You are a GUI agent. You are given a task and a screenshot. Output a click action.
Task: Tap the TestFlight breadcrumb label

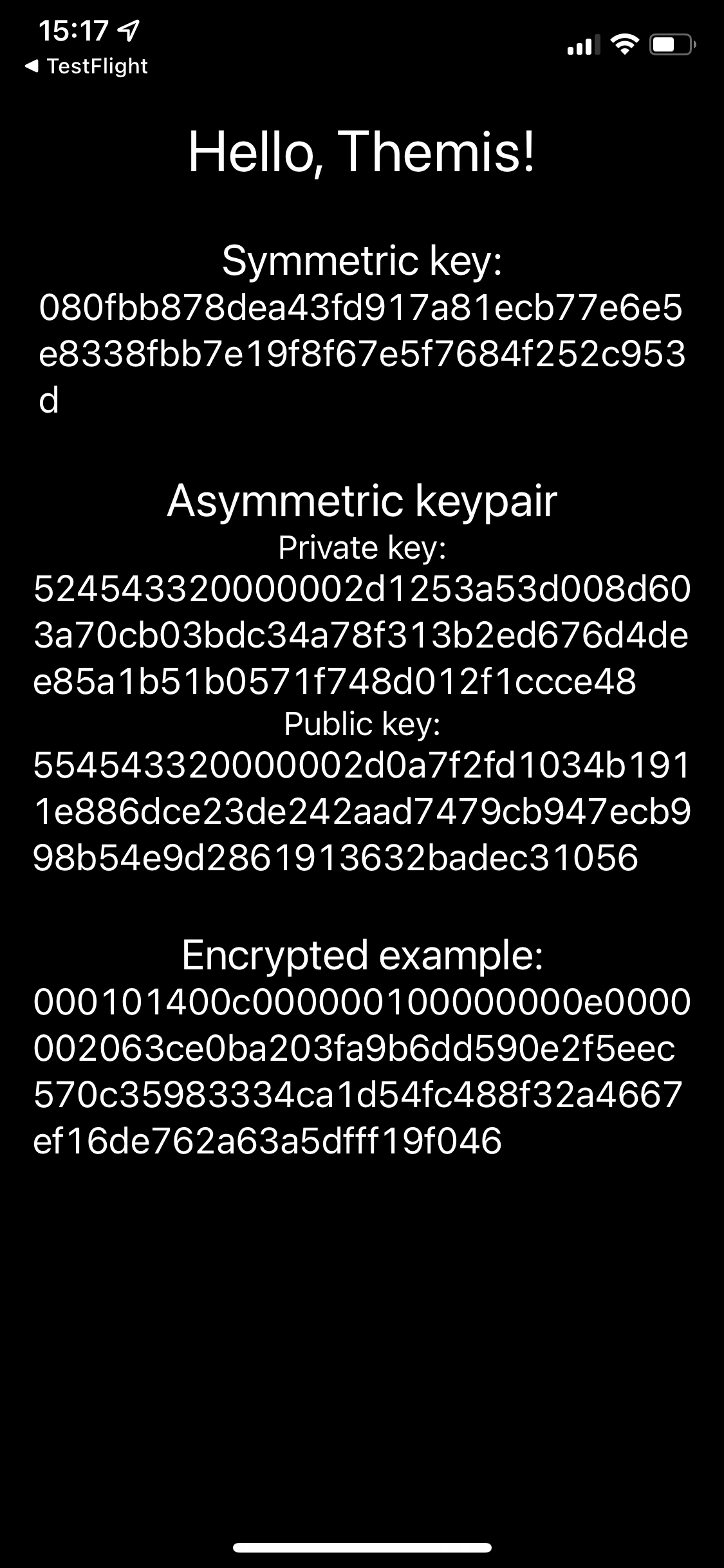98,66
